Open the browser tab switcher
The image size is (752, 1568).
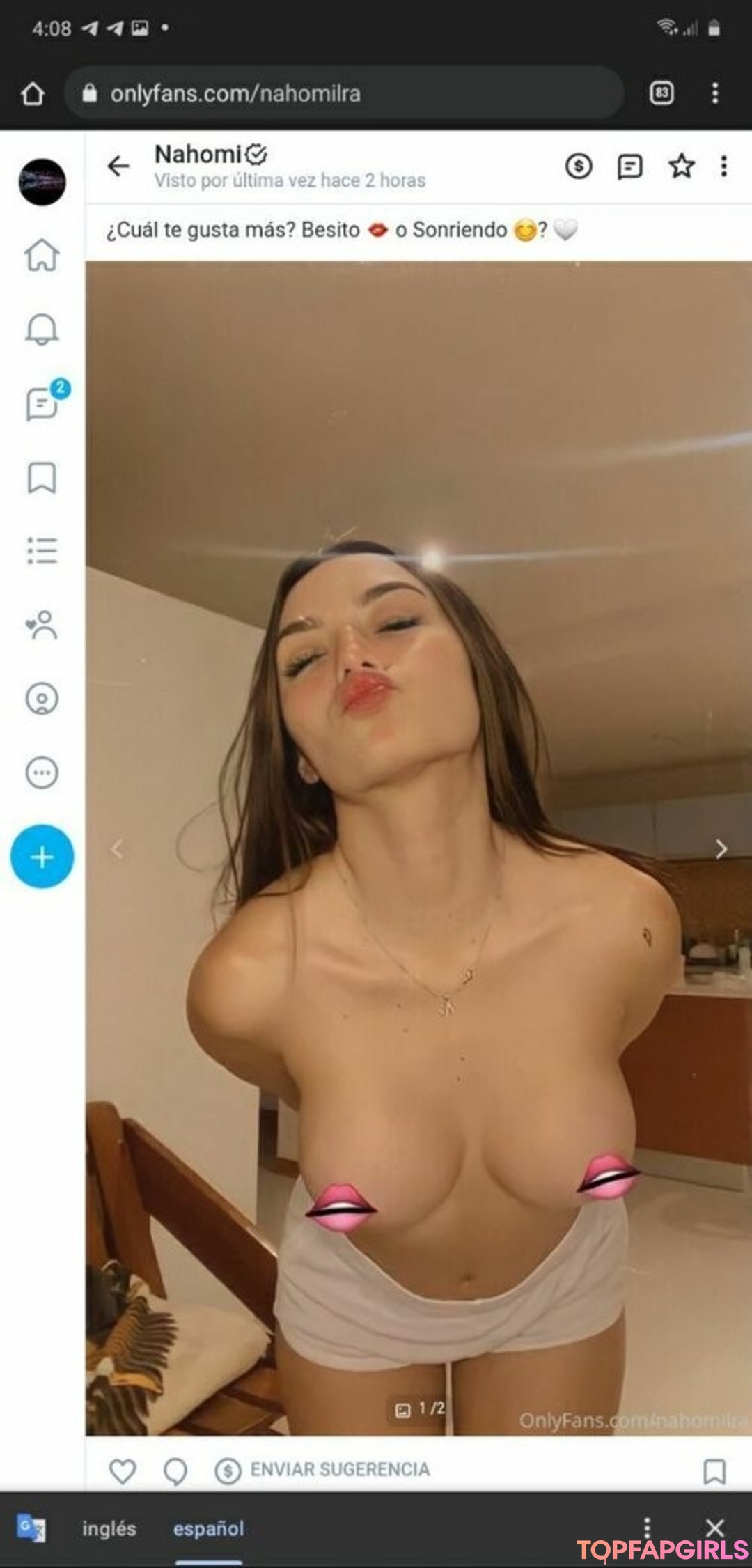pyautogui.click(x=661, y=93)
